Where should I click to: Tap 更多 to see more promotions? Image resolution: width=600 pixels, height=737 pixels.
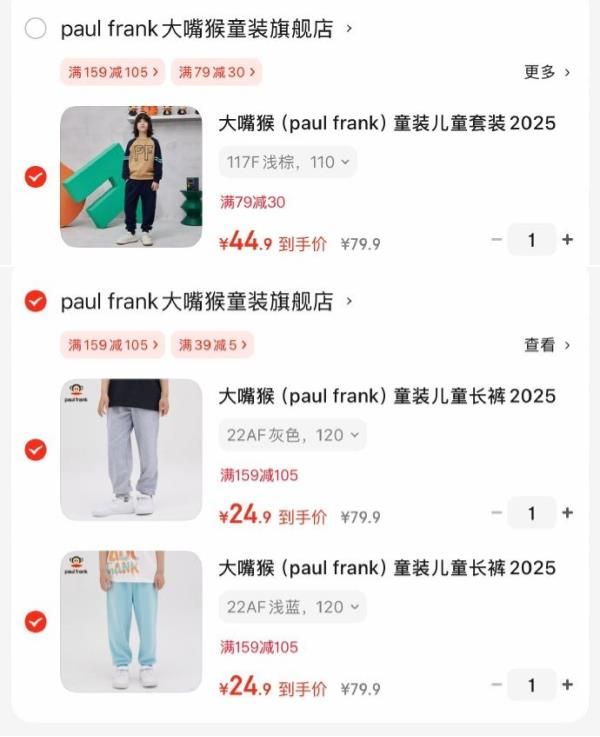(547, 72)
